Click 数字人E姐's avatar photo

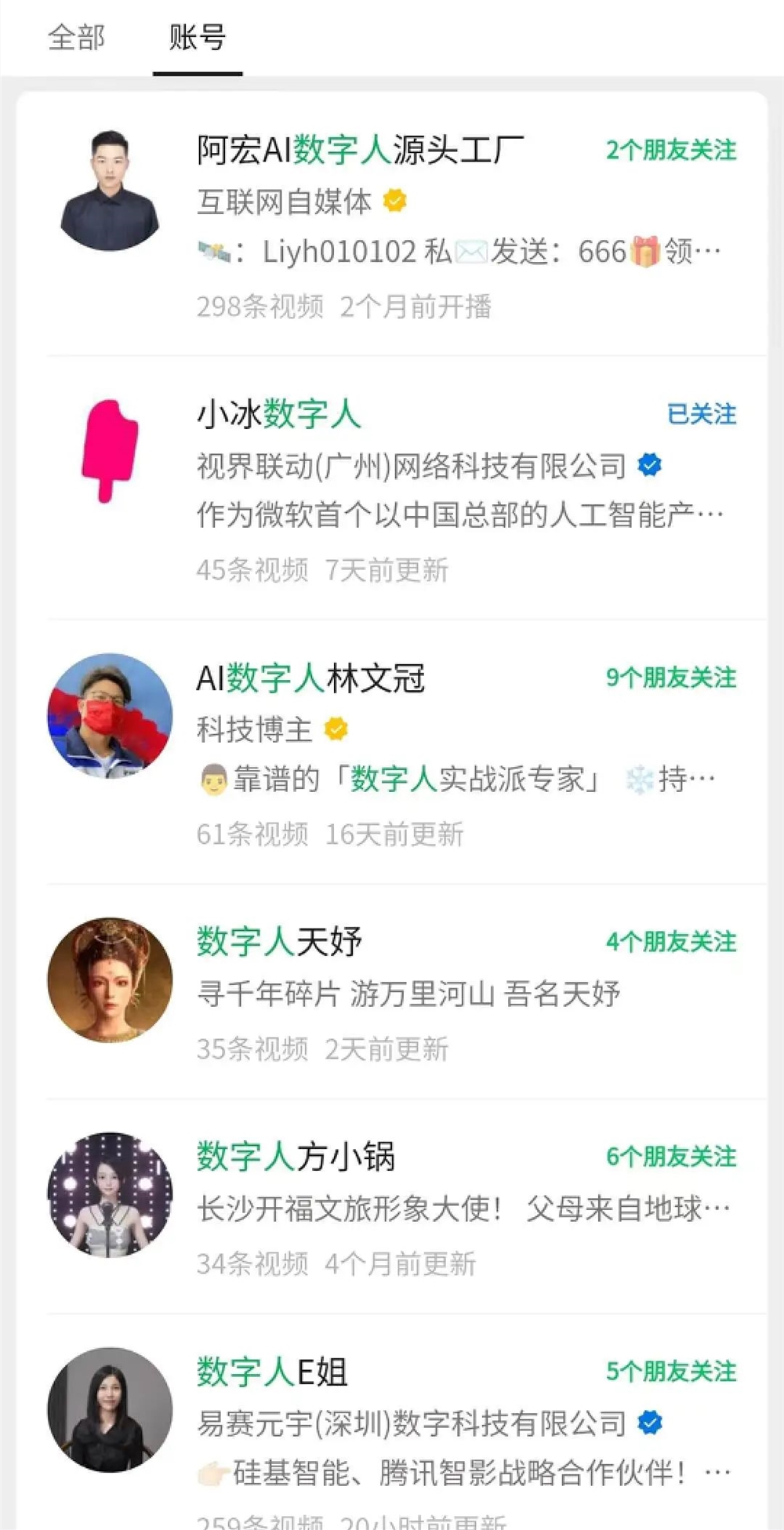click(x=110, y=1409)
